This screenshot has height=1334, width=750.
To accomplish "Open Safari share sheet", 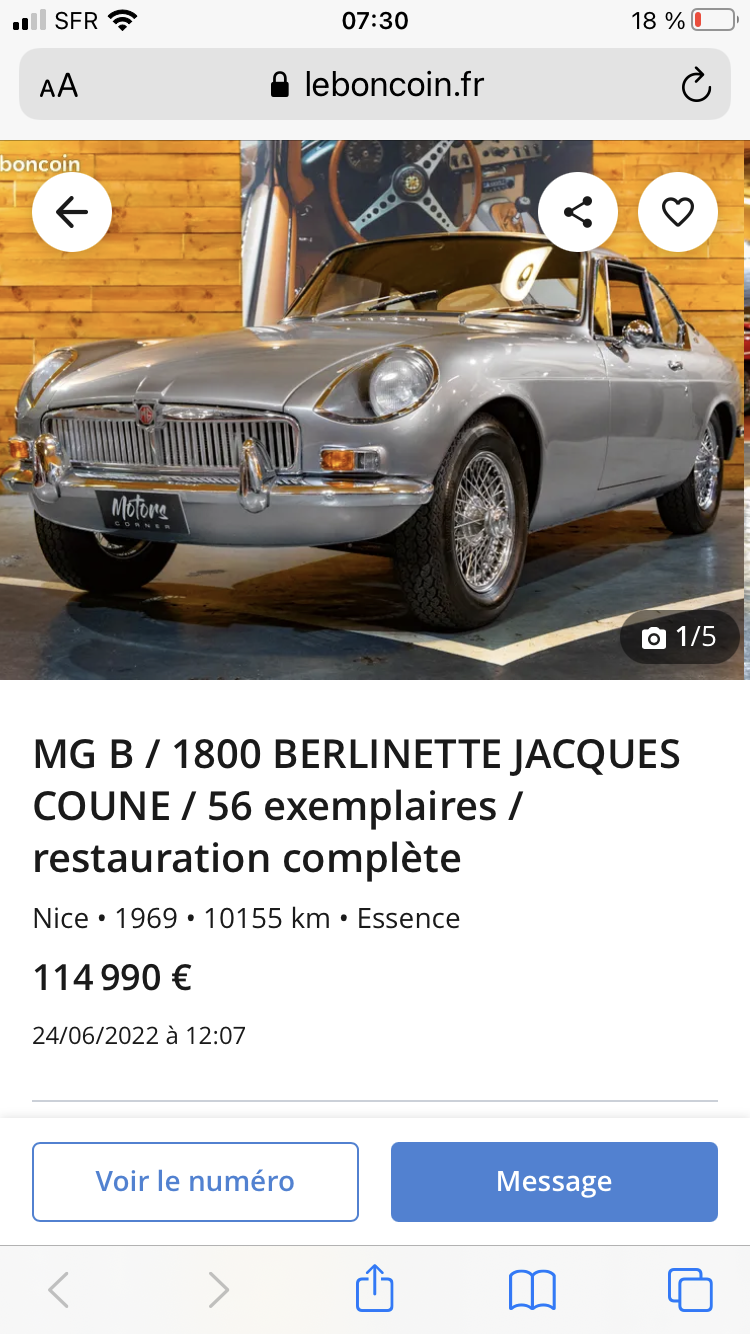I will (375, 1288).
